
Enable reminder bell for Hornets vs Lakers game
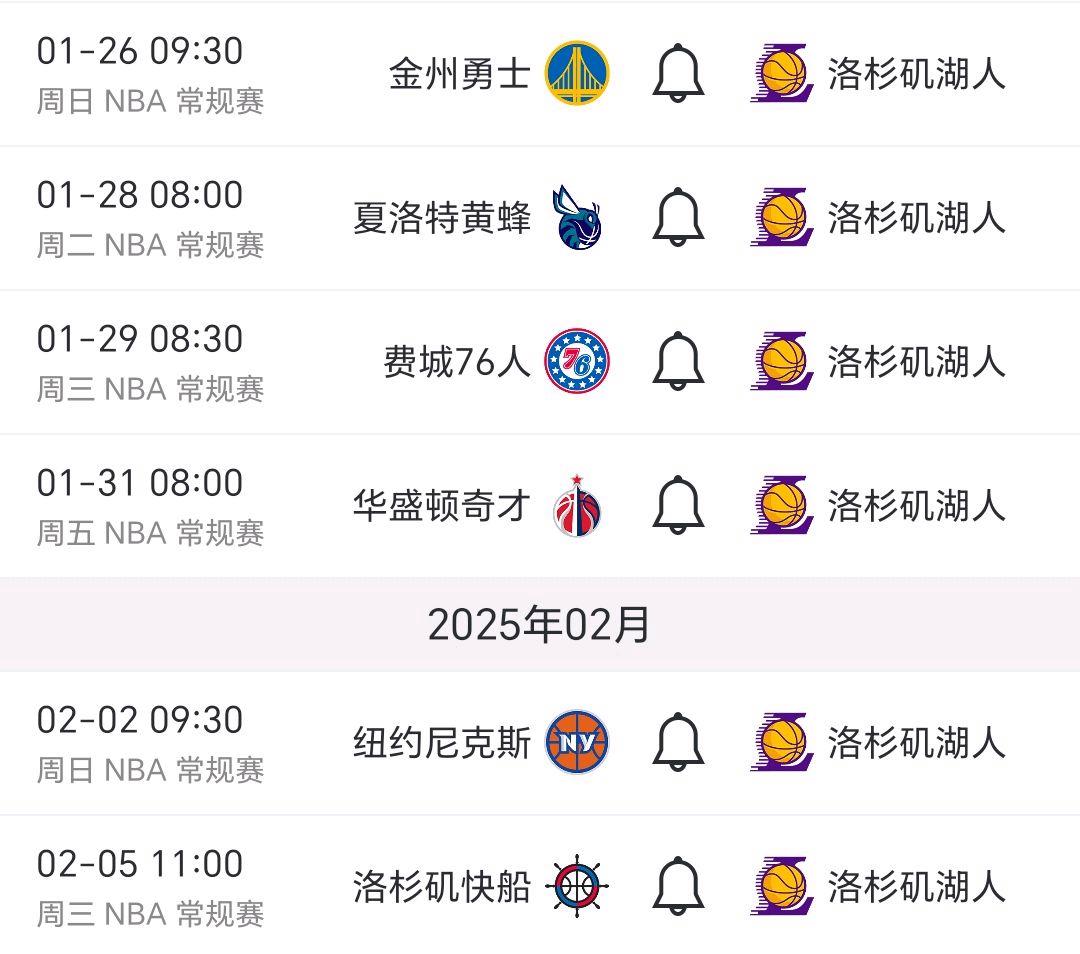pyautogui.click(x=678, y=216)
